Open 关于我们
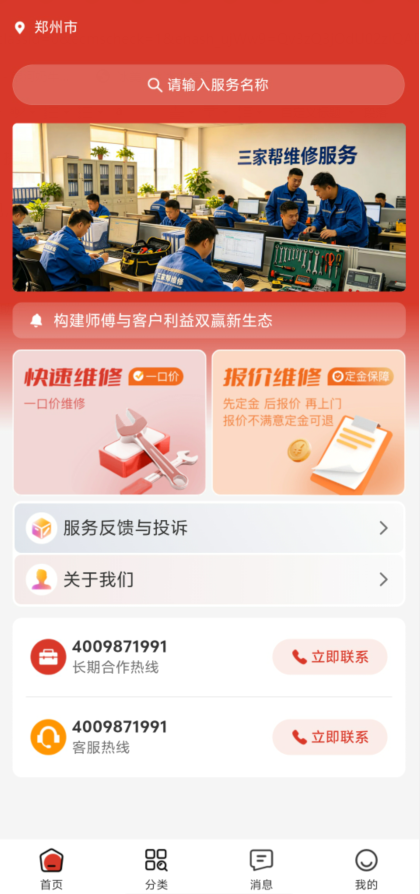This screenshot has height=894, width=420. (209, 580)
